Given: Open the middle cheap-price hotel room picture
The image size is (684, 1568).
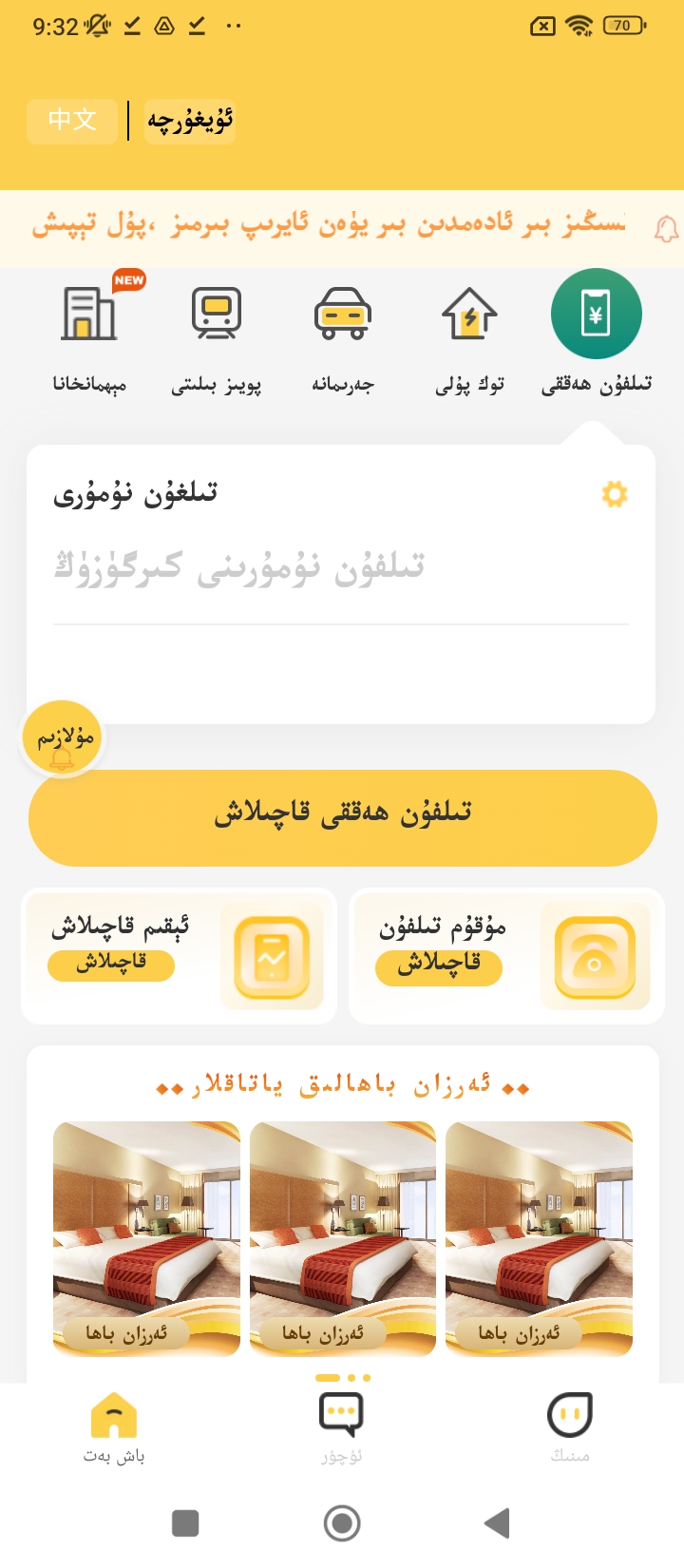Looking at the screenshot, I should [x=342, y=1235].
